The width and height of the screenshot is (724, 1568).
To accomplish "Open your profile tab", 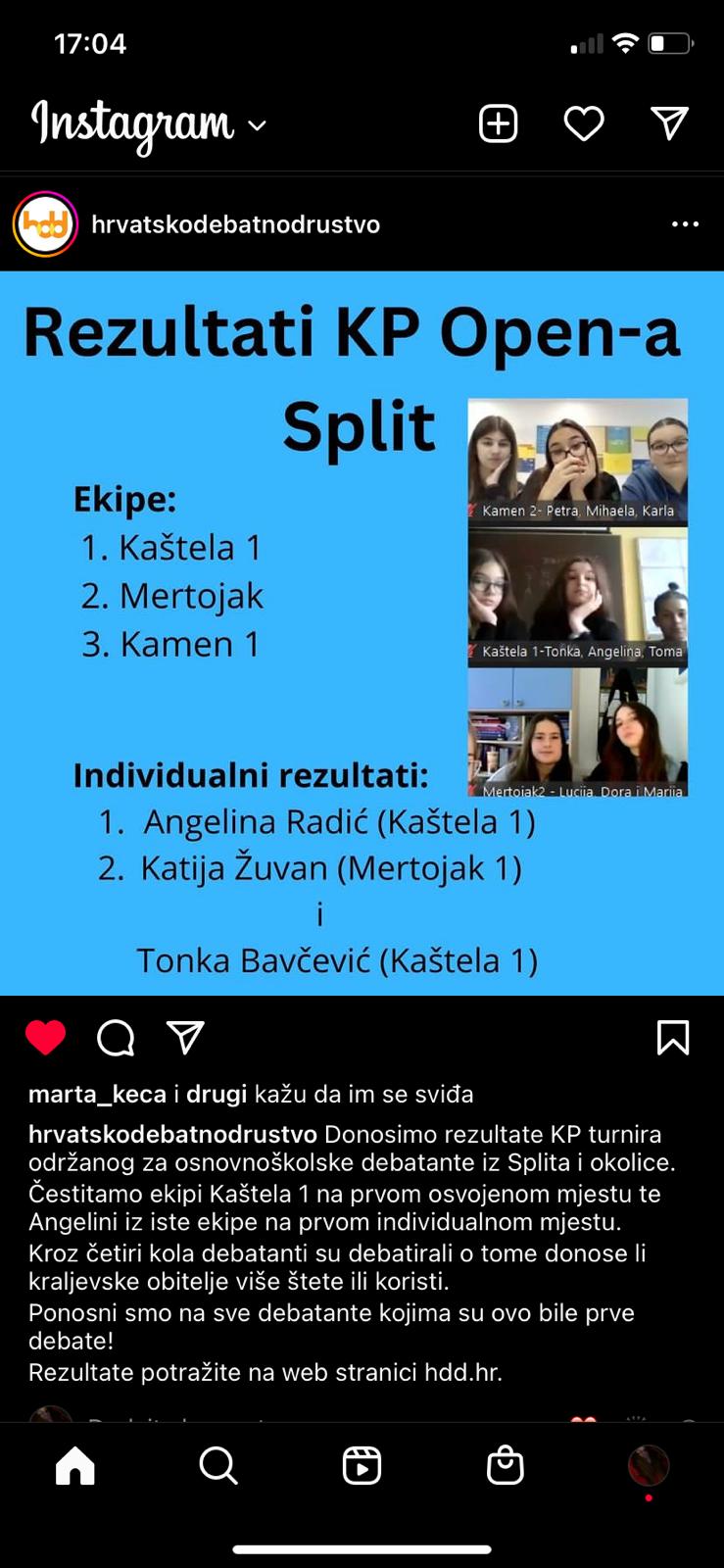I will (x=648, y=1466).
